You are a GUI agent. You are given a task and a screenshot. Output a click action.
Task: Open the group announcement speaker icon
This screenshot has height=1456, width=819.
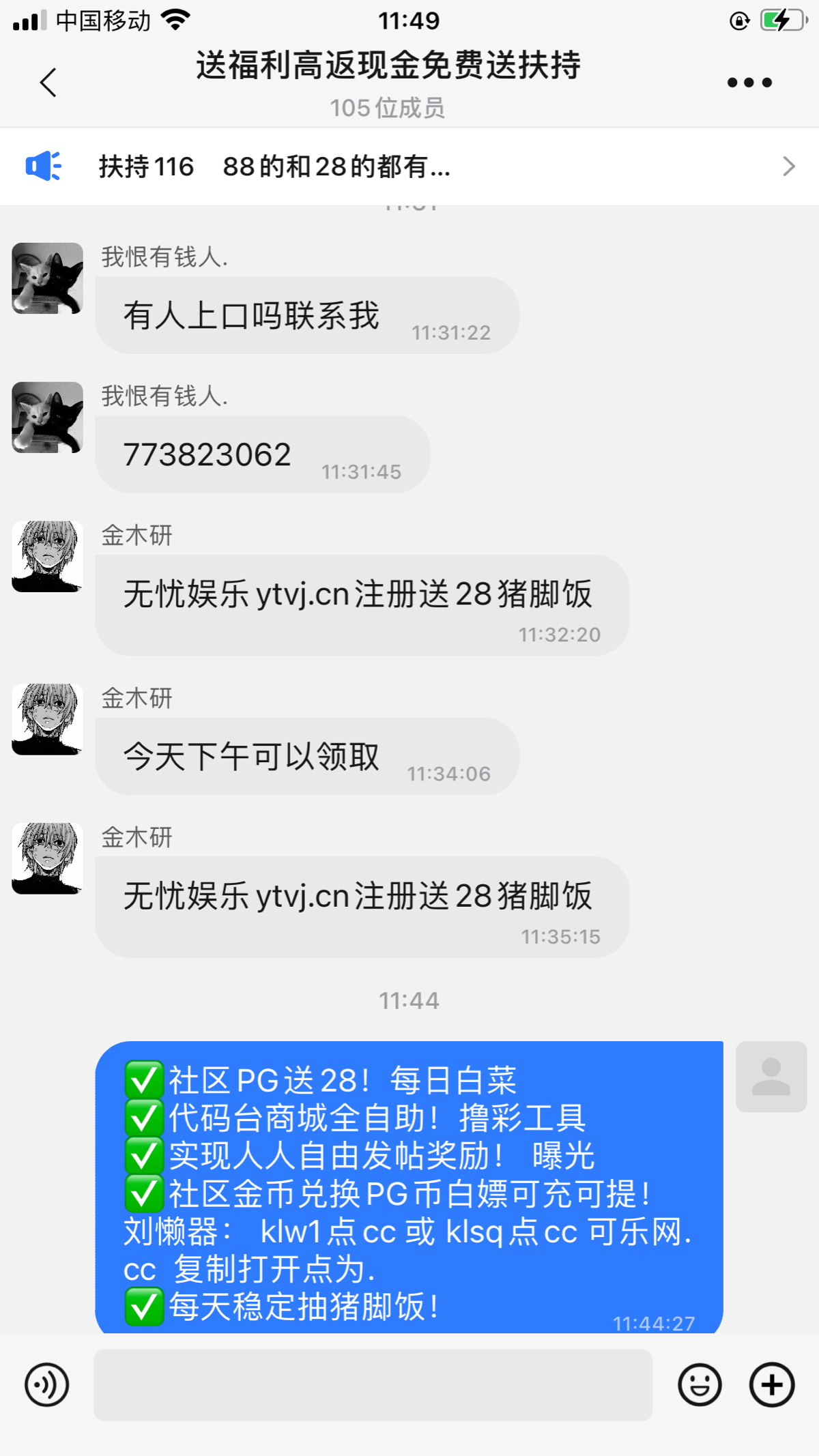[45, 166]
